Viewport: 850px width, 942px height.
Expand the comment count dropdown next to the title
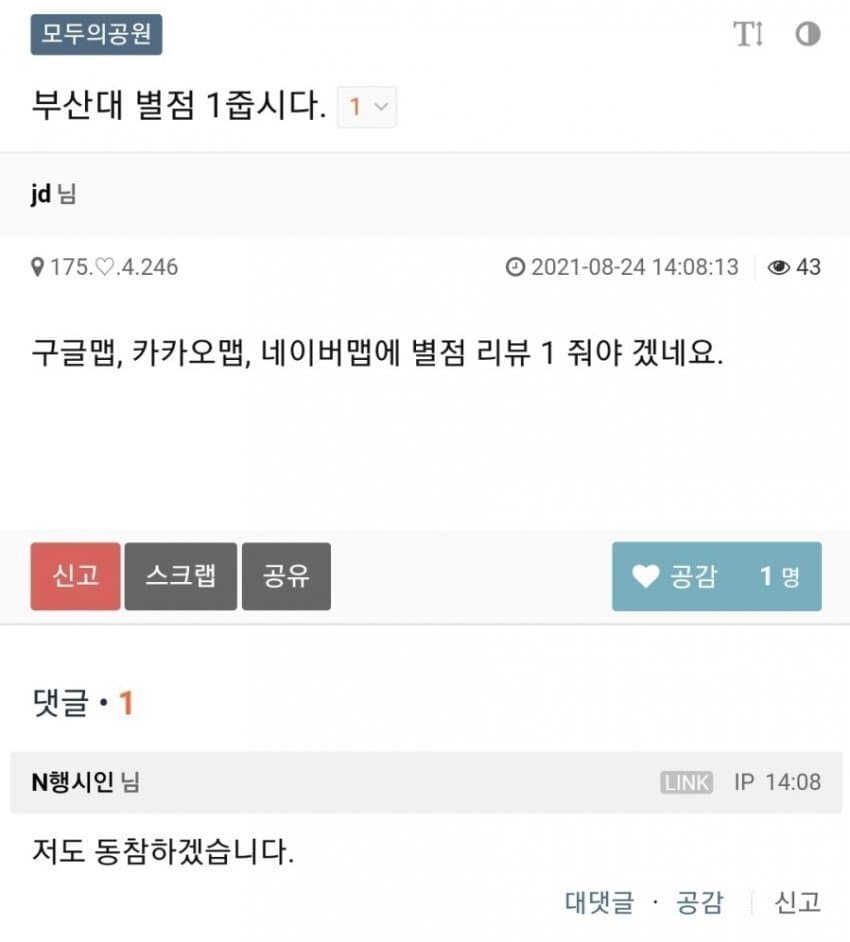[367, 107]
